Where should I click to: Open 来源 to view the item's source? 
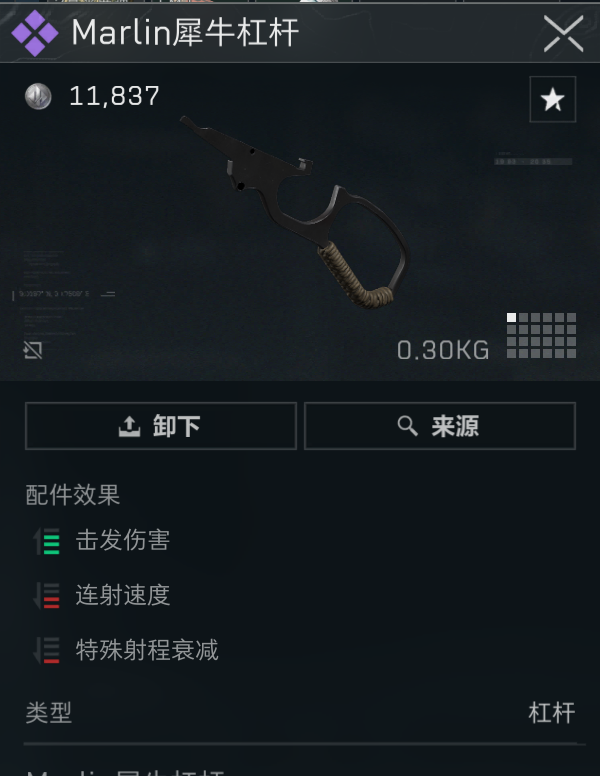[440, 426]
